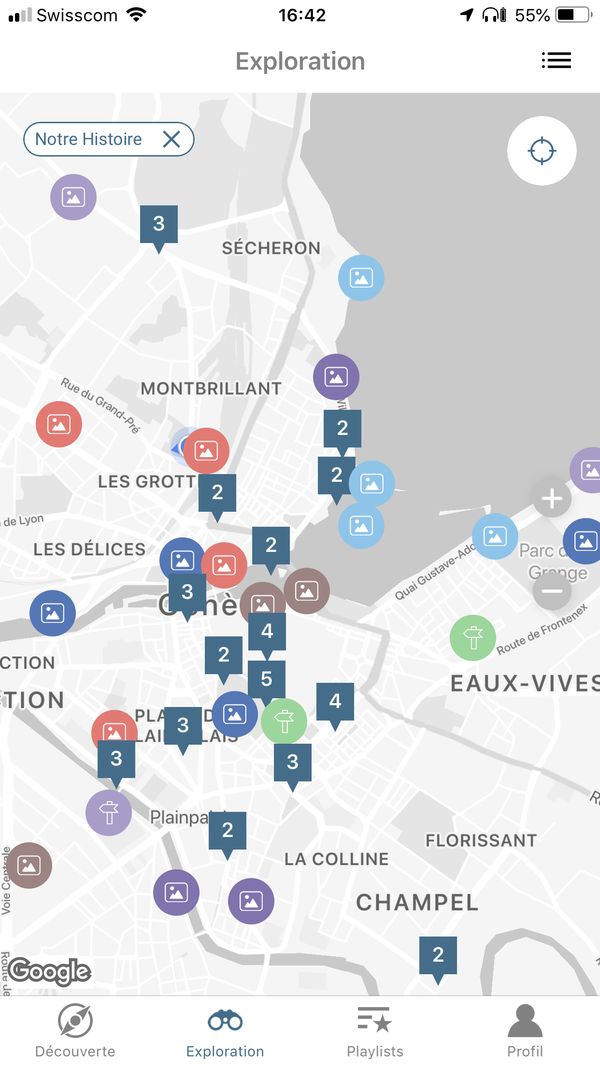Open the list view icon
The width and height of the screenshot is (600, 1067).
click(556, 61)
